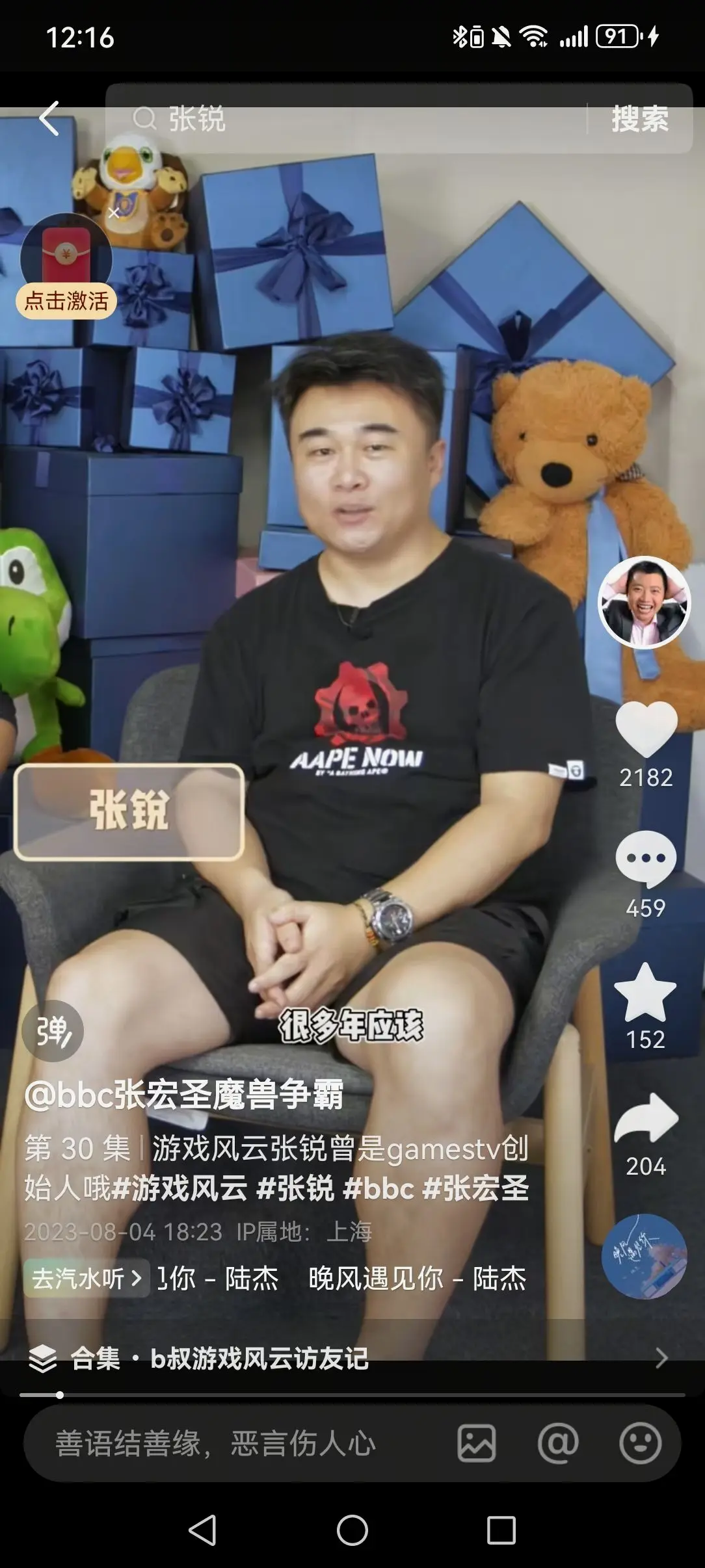Viewport: 705px width, 1568px height.
Task: Attach an image to the comment
Action: click(x=477, y=1444)
